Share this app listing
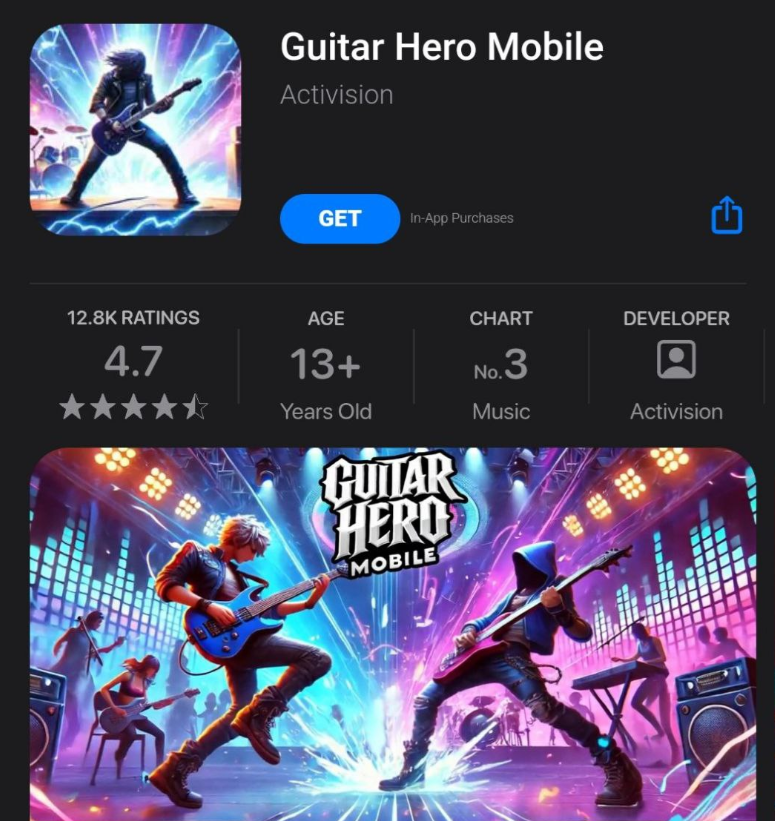 coord(726,215)
